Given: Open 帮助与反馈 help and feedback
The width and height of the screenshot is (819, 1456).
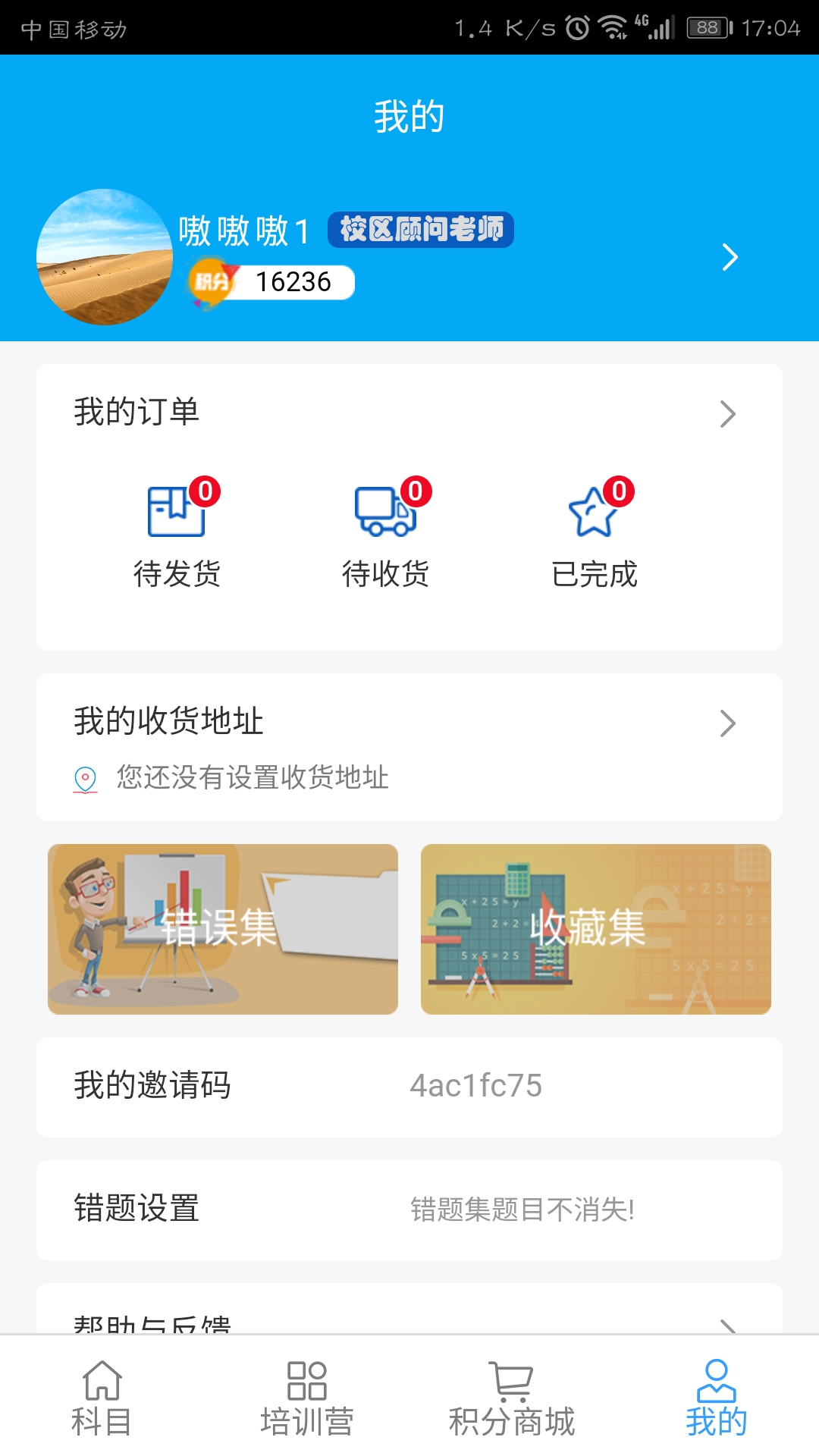Looking at the screenshot, I should click(409, 1318).
